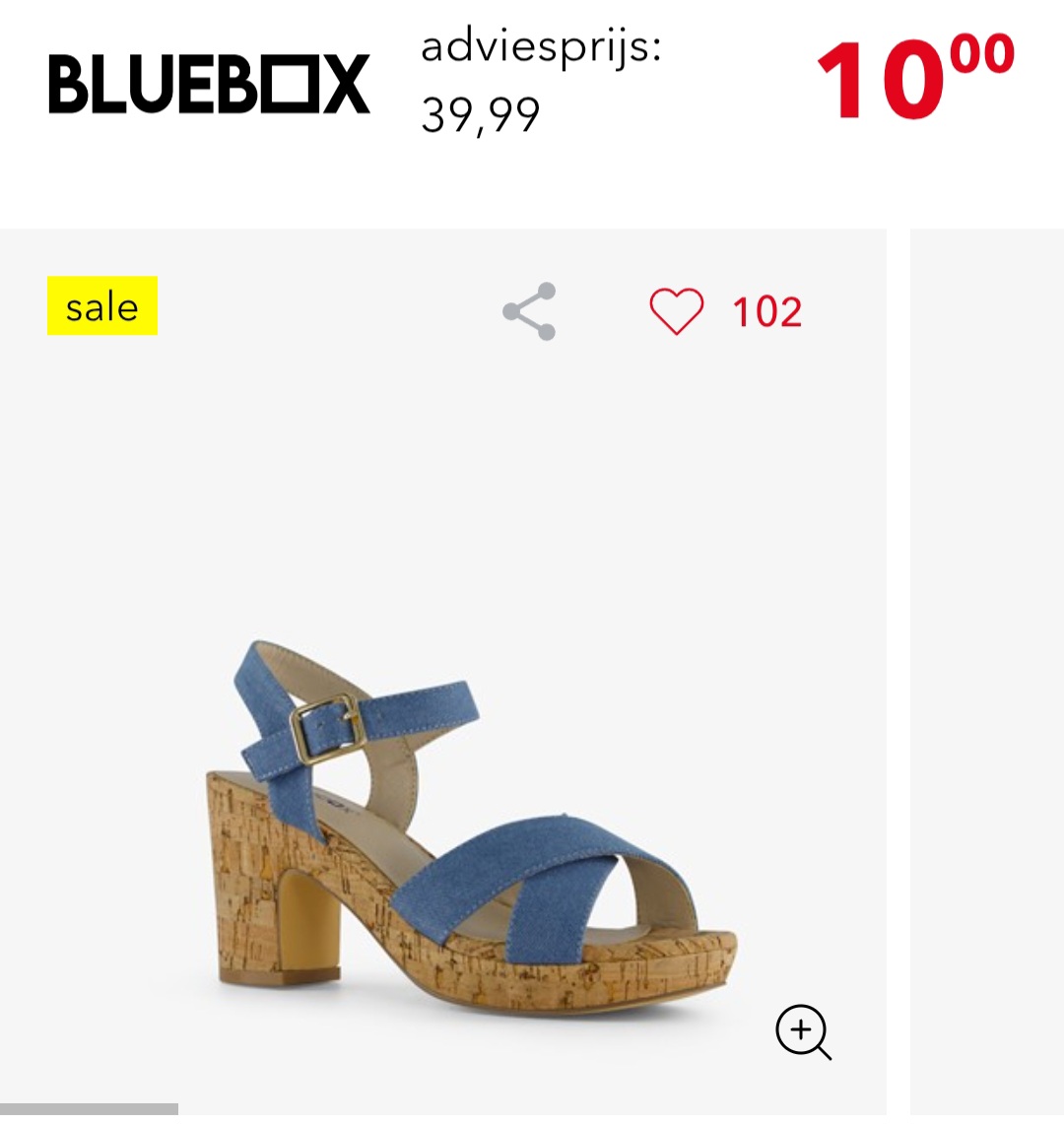This screenshot has height=1124, width=1064.
Task: Open sale collection via the sale label
Action: pos(100,308)
